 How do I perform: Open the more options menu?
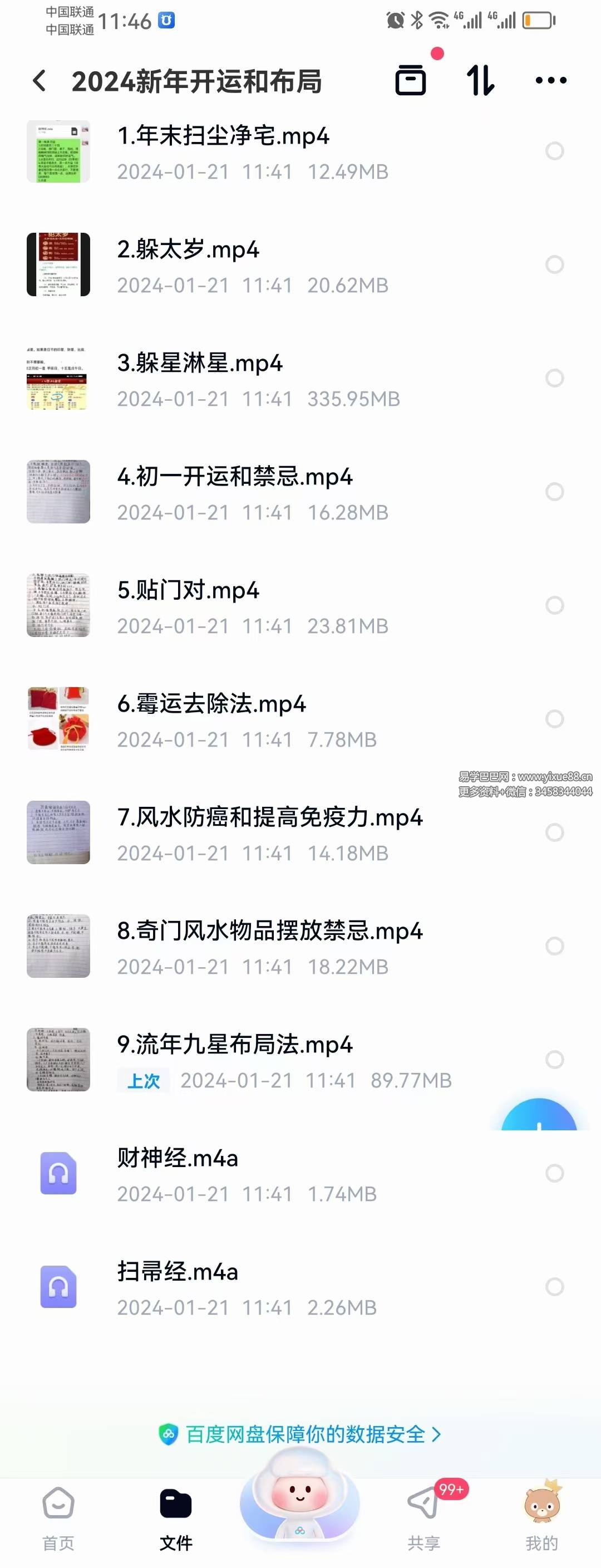(x=549, y=79)
